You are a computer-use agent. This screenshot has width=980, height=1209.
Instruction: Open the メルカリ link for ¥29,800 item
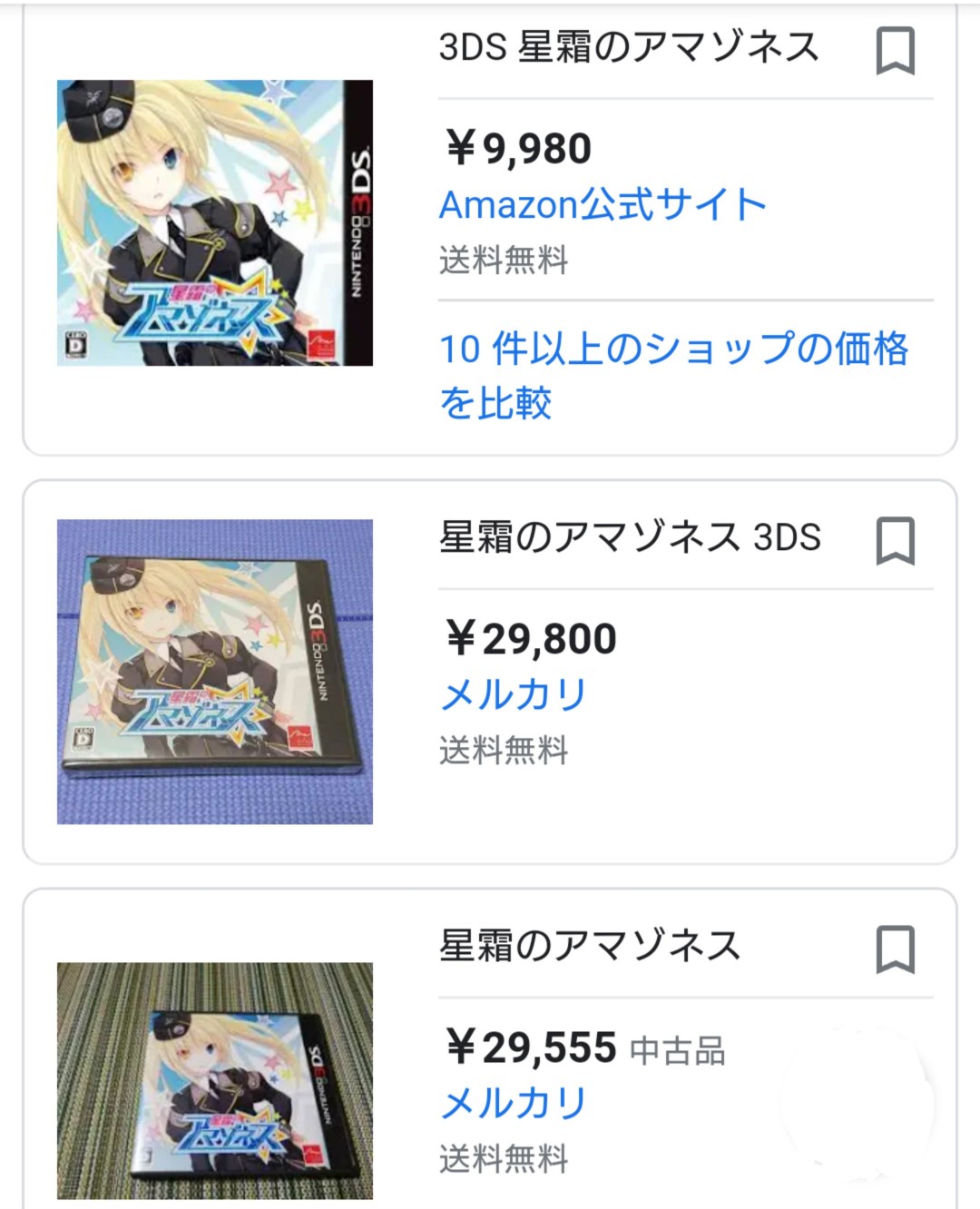(x=514, y=695)
